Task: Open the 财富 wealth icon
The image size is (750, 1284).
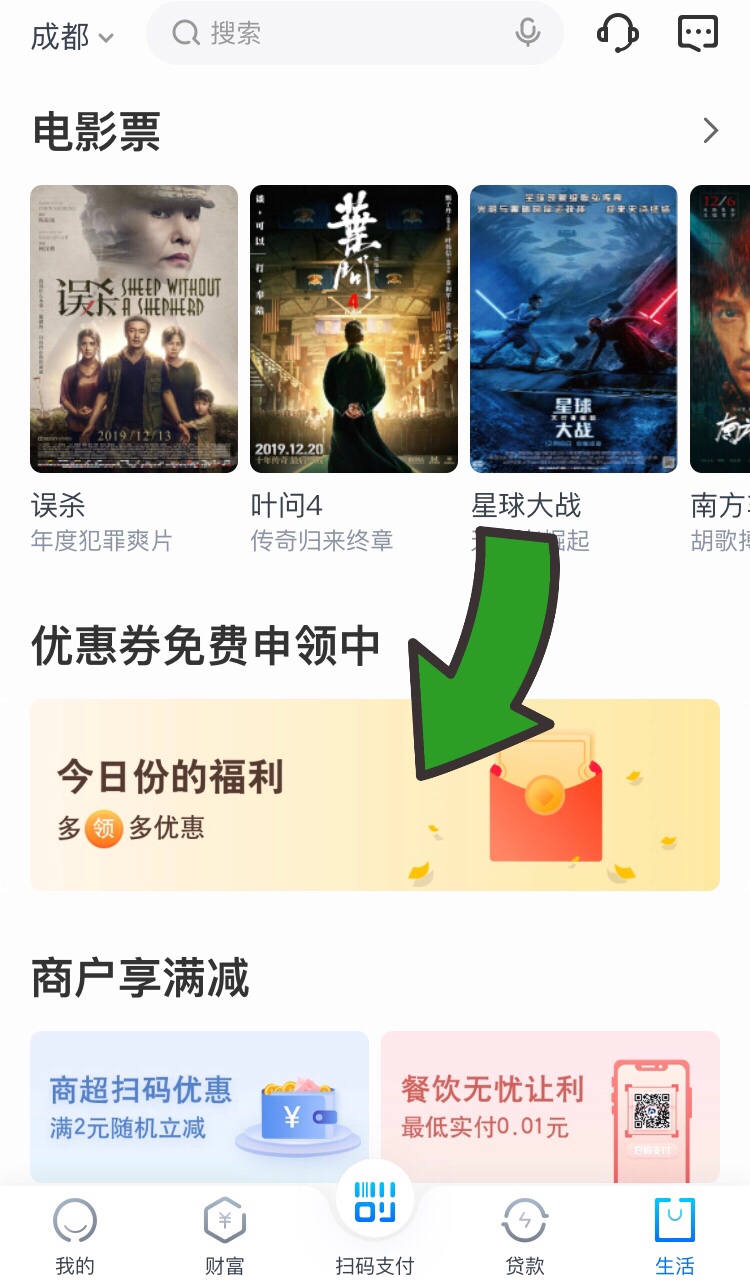Action: 224,1221
